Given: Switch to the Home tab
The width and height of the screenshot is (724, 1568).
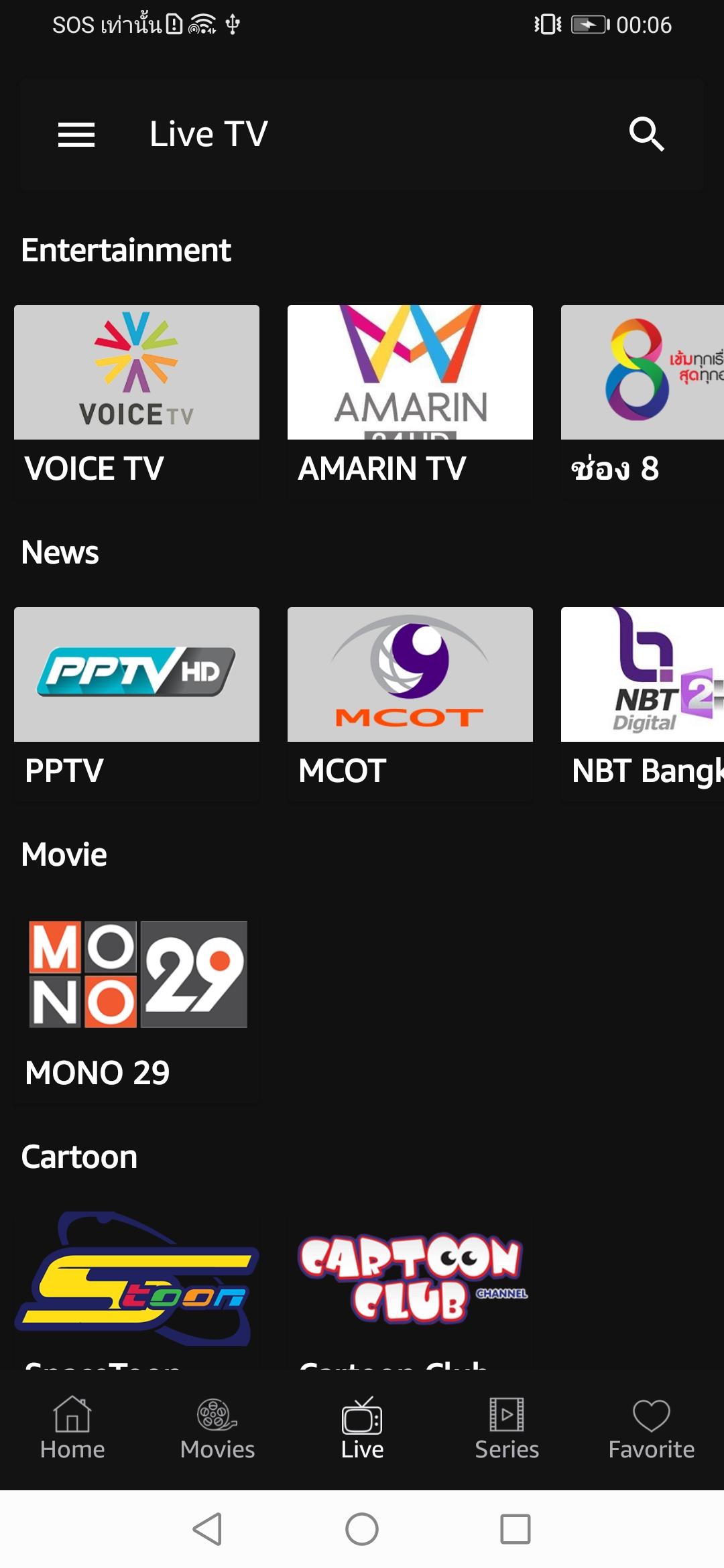Looking at the screenshot, I should tap(72, 1429).
